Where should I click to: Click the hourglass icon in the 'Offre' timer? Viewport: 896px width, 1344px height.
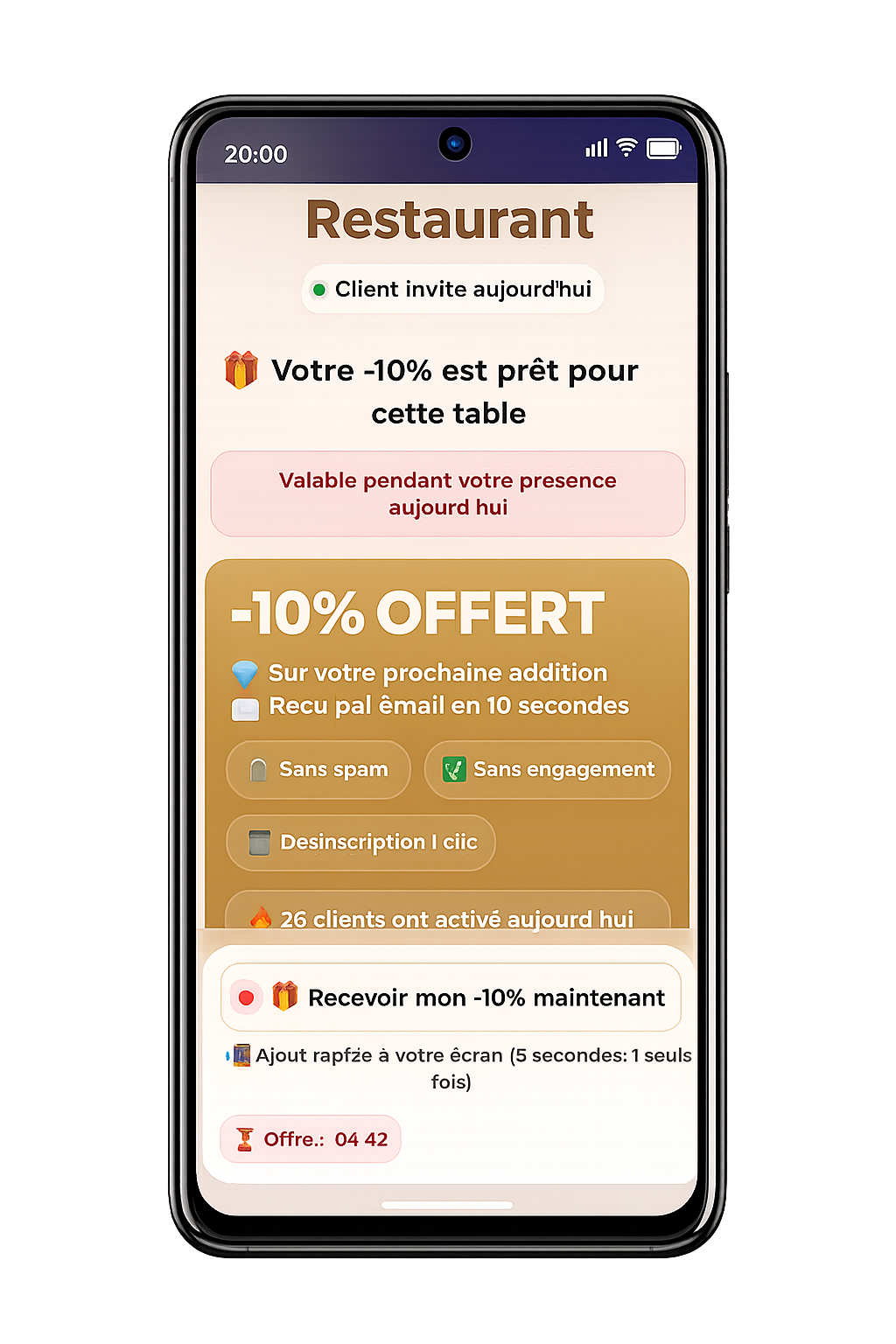point(243,1138)
